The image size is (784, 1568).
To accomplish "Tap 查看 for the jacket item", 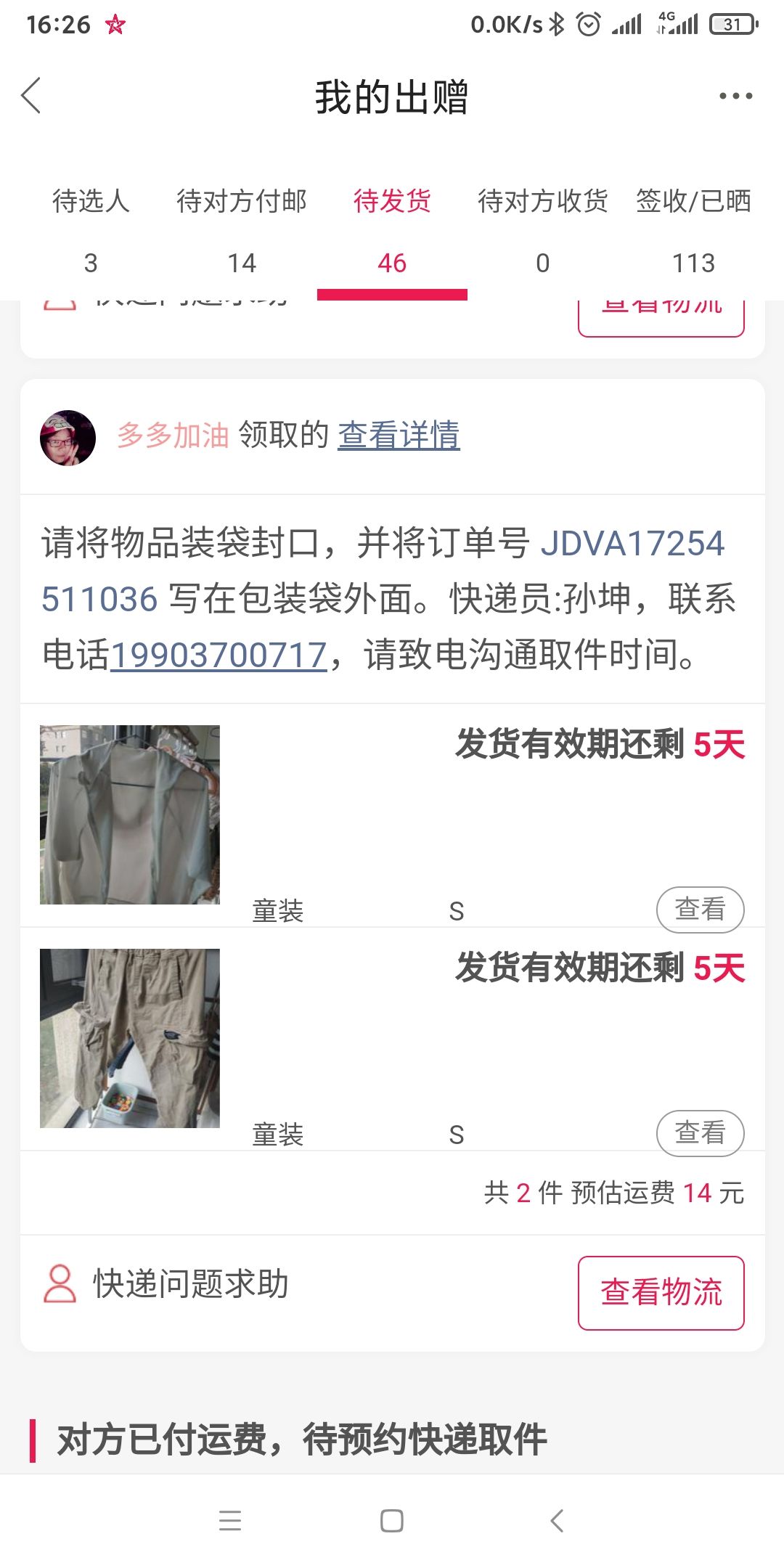I will click(x=700, y=909).
